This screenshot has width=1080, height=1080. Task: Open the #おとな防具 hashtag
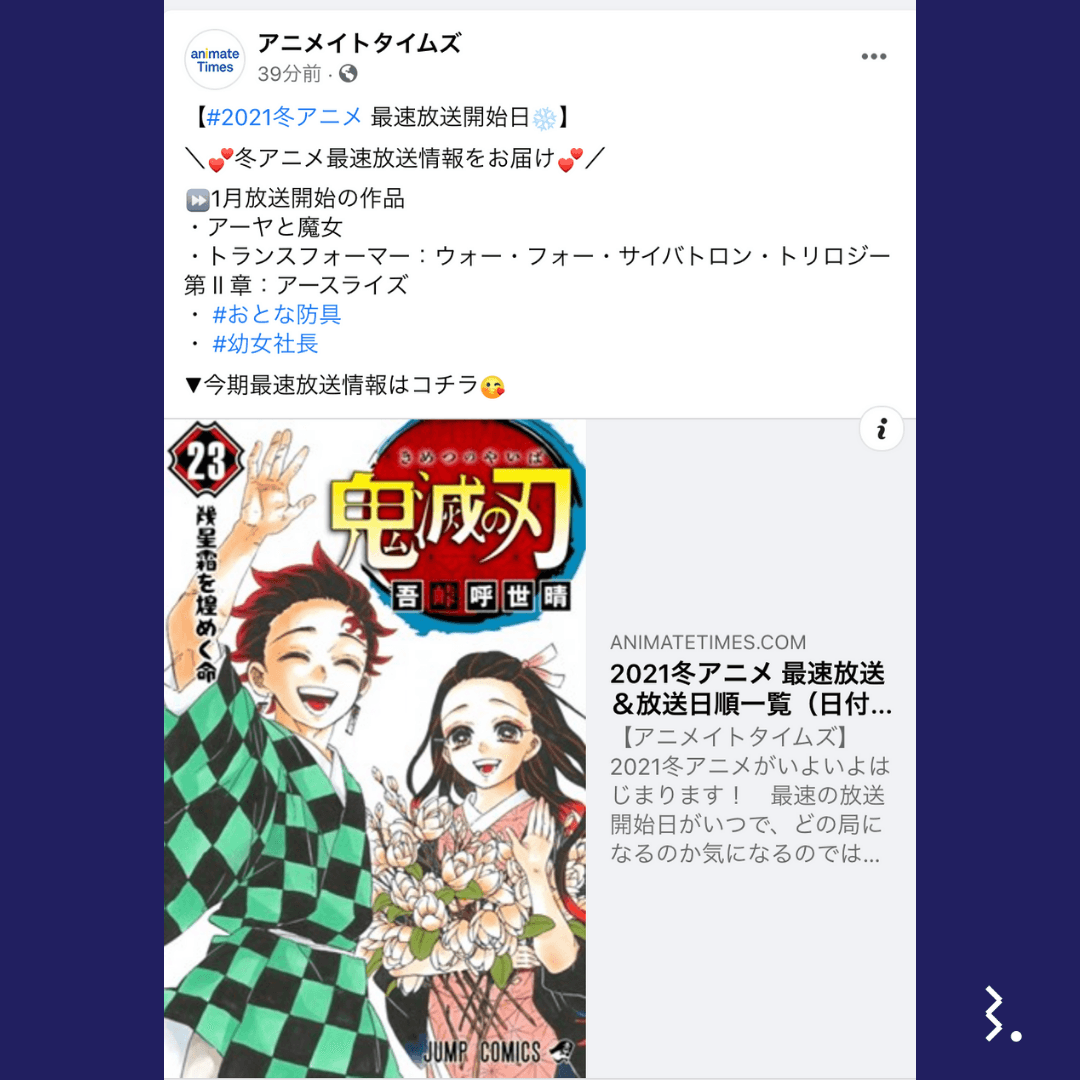(277, 314)
